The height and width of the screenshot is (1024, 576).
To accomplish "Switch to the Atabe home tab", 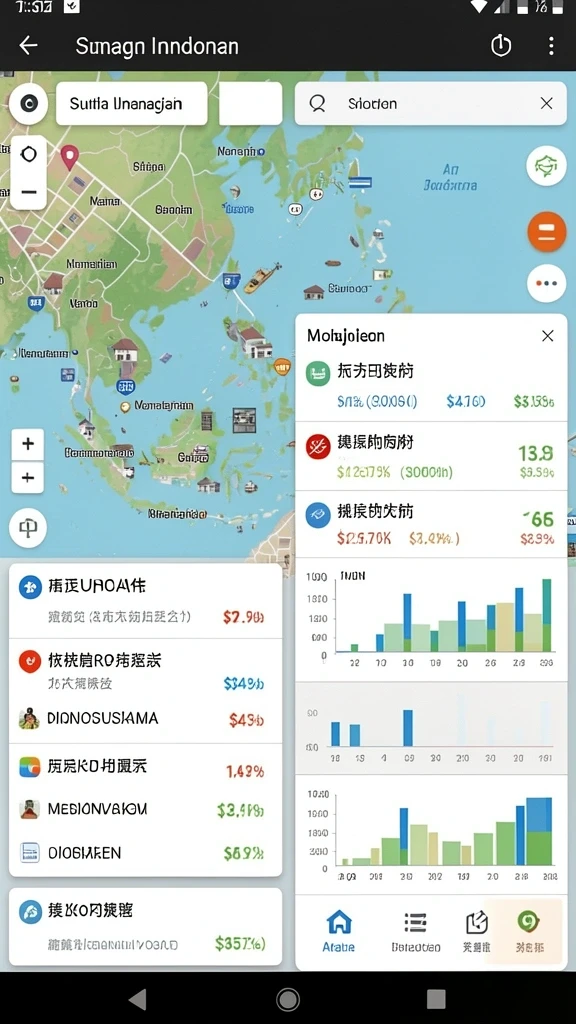I will tap(339, 932).
